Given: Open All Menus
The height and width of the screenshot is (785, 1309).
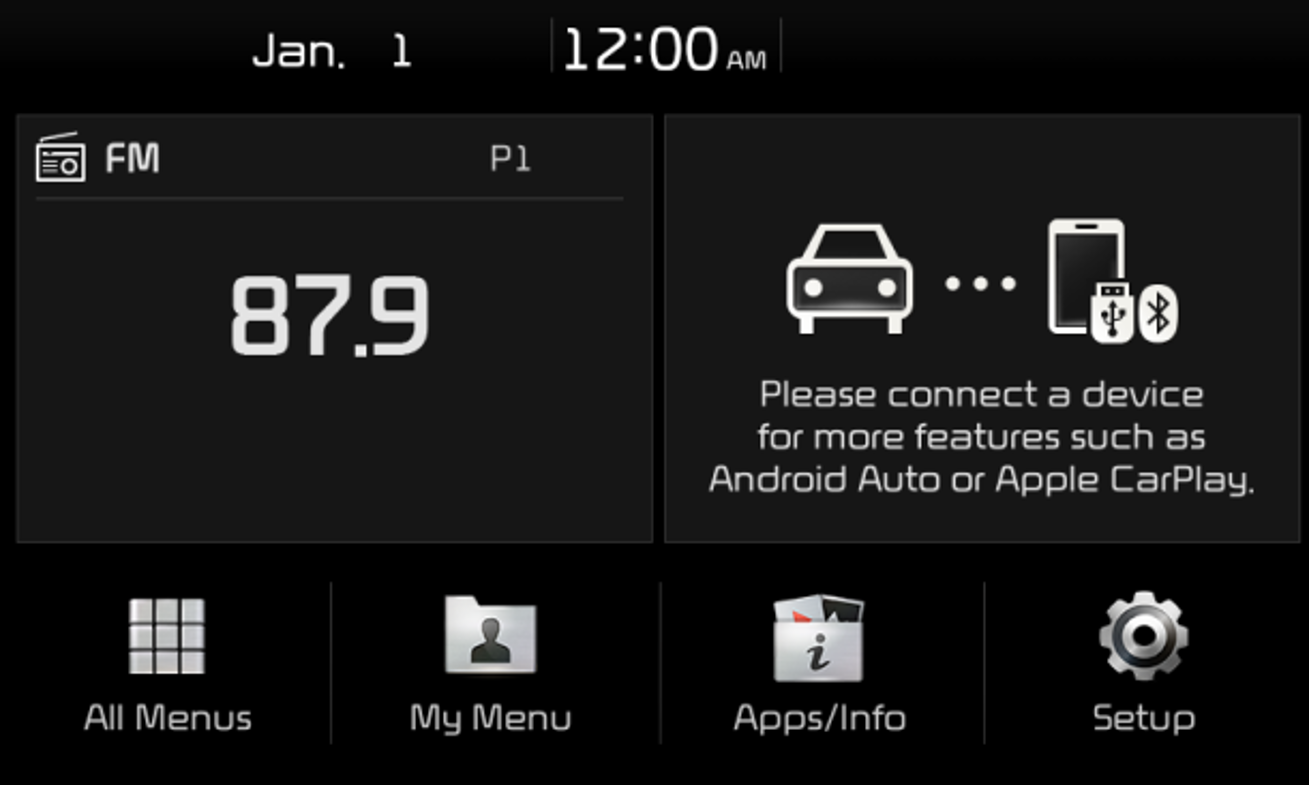Looking at the screenshot, I should click(167, 662).
